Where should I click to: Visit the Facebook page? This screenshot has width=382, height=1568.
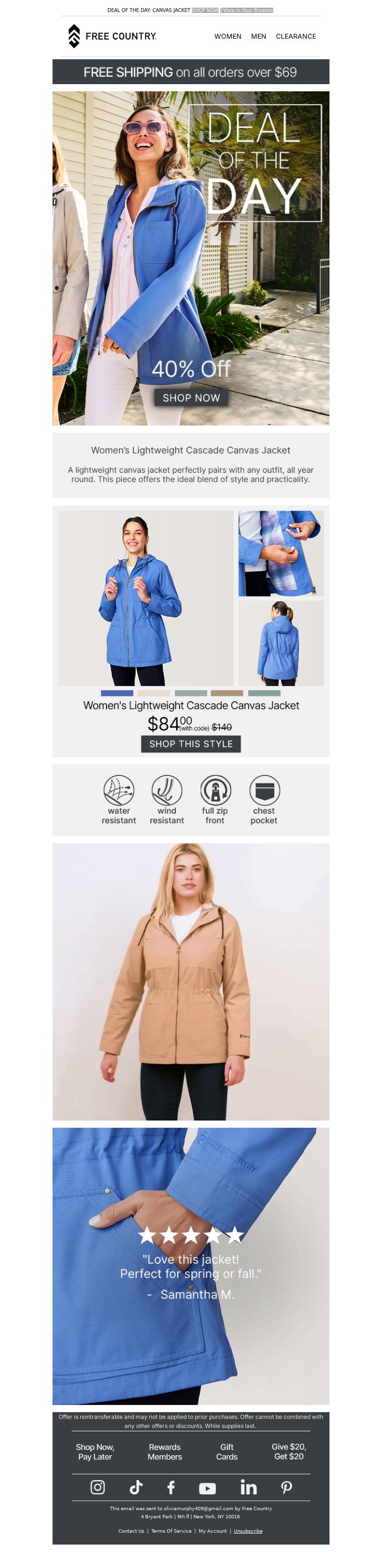coord(171,1488)
